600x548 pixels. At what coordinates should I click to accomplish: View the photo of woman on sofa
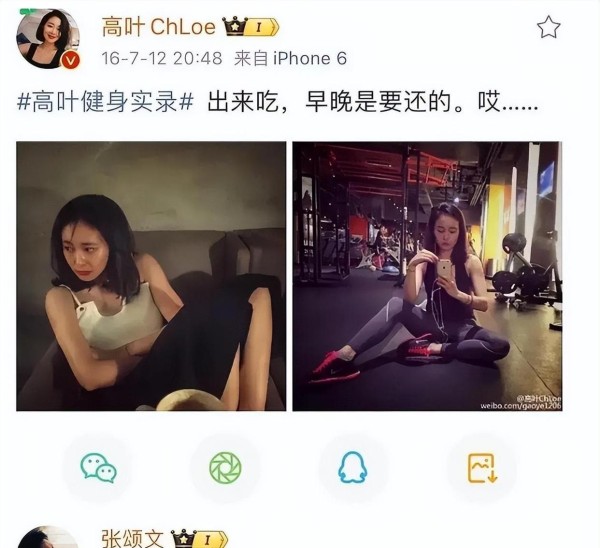pyautogui.click(x=151, y=276)
